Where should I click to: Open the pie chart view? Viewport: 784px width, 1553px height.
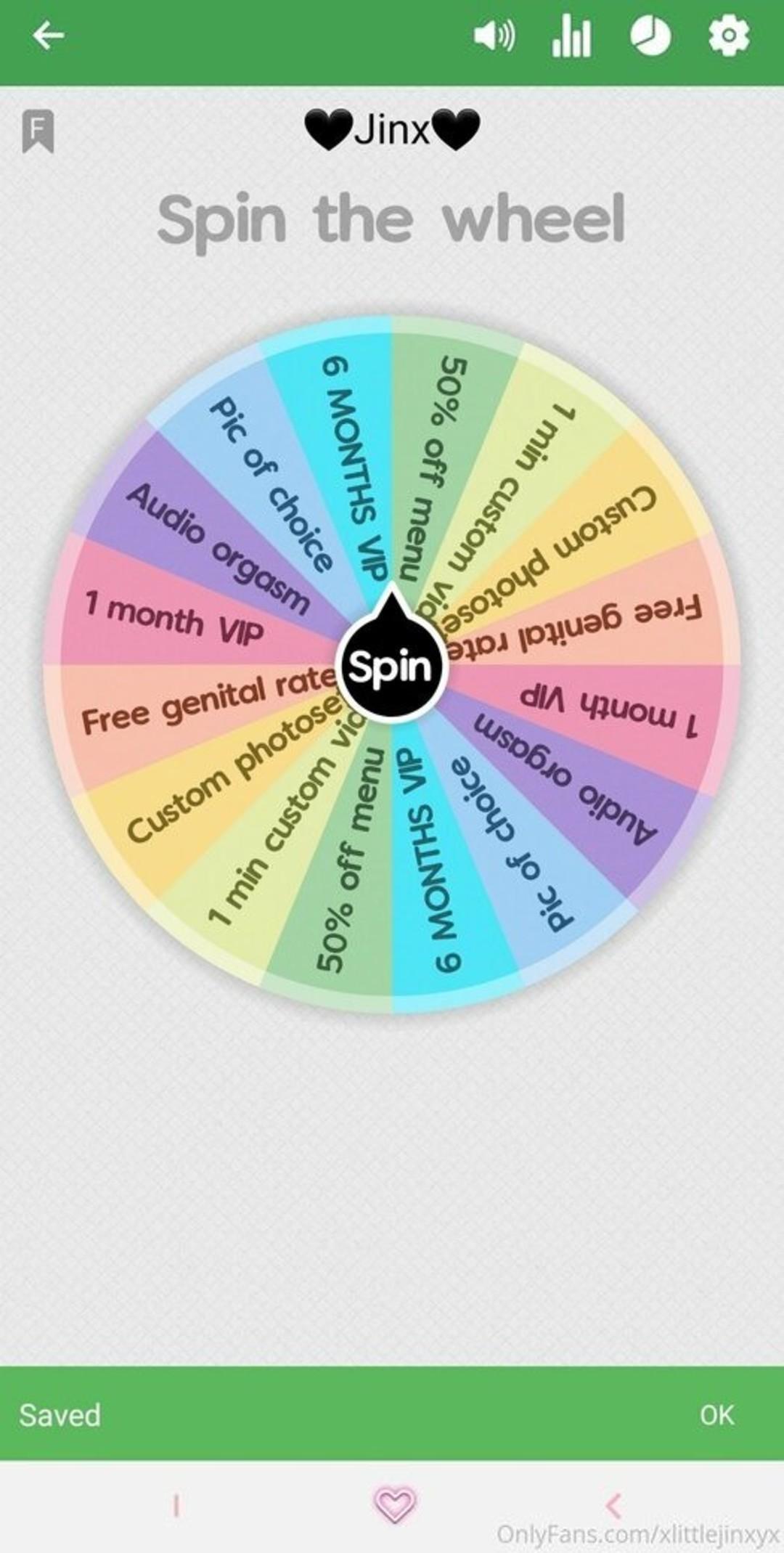650,36
